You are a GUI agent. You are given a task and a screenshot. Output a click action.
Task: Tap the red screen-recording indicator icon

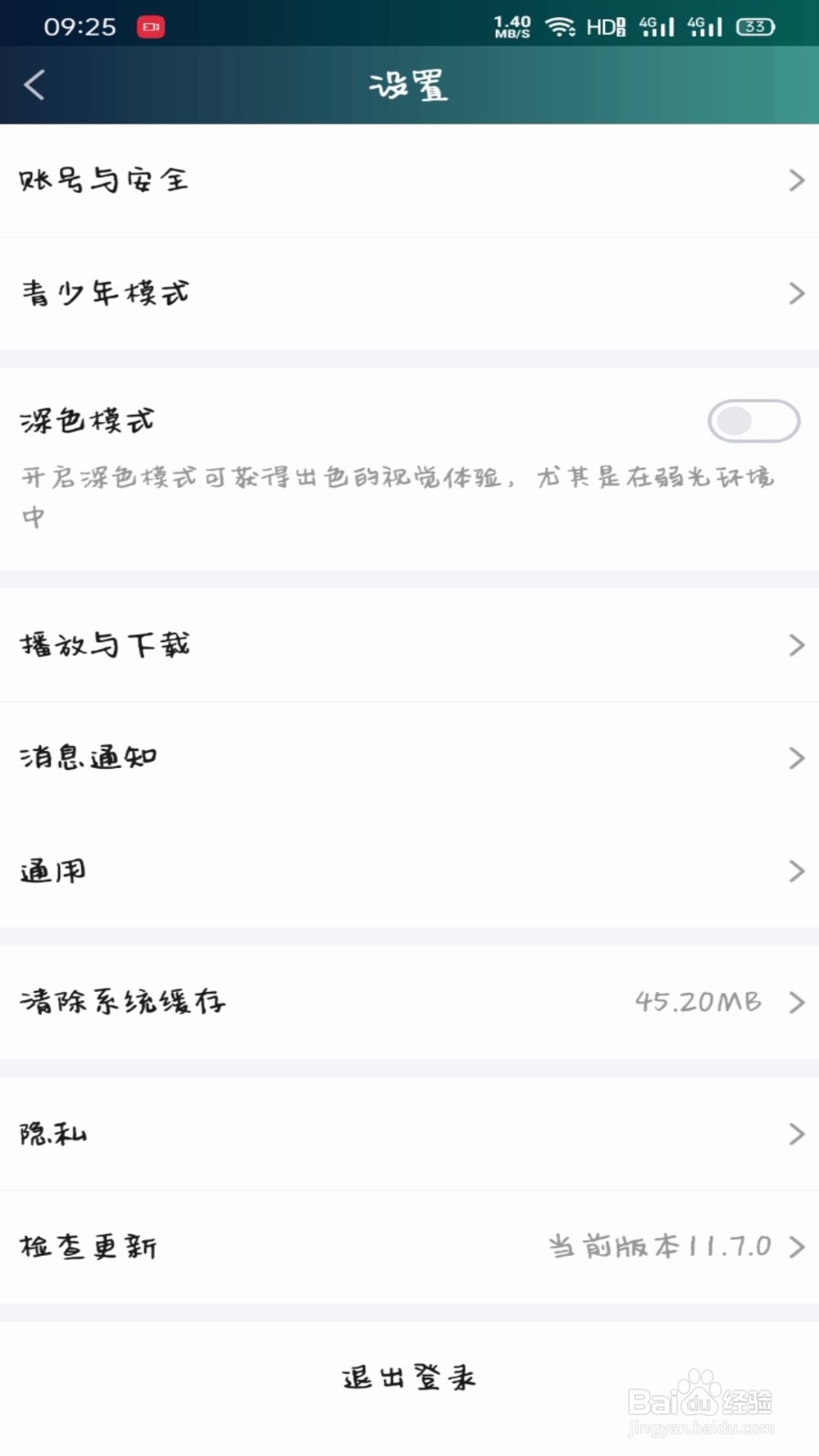pos(148,25)
